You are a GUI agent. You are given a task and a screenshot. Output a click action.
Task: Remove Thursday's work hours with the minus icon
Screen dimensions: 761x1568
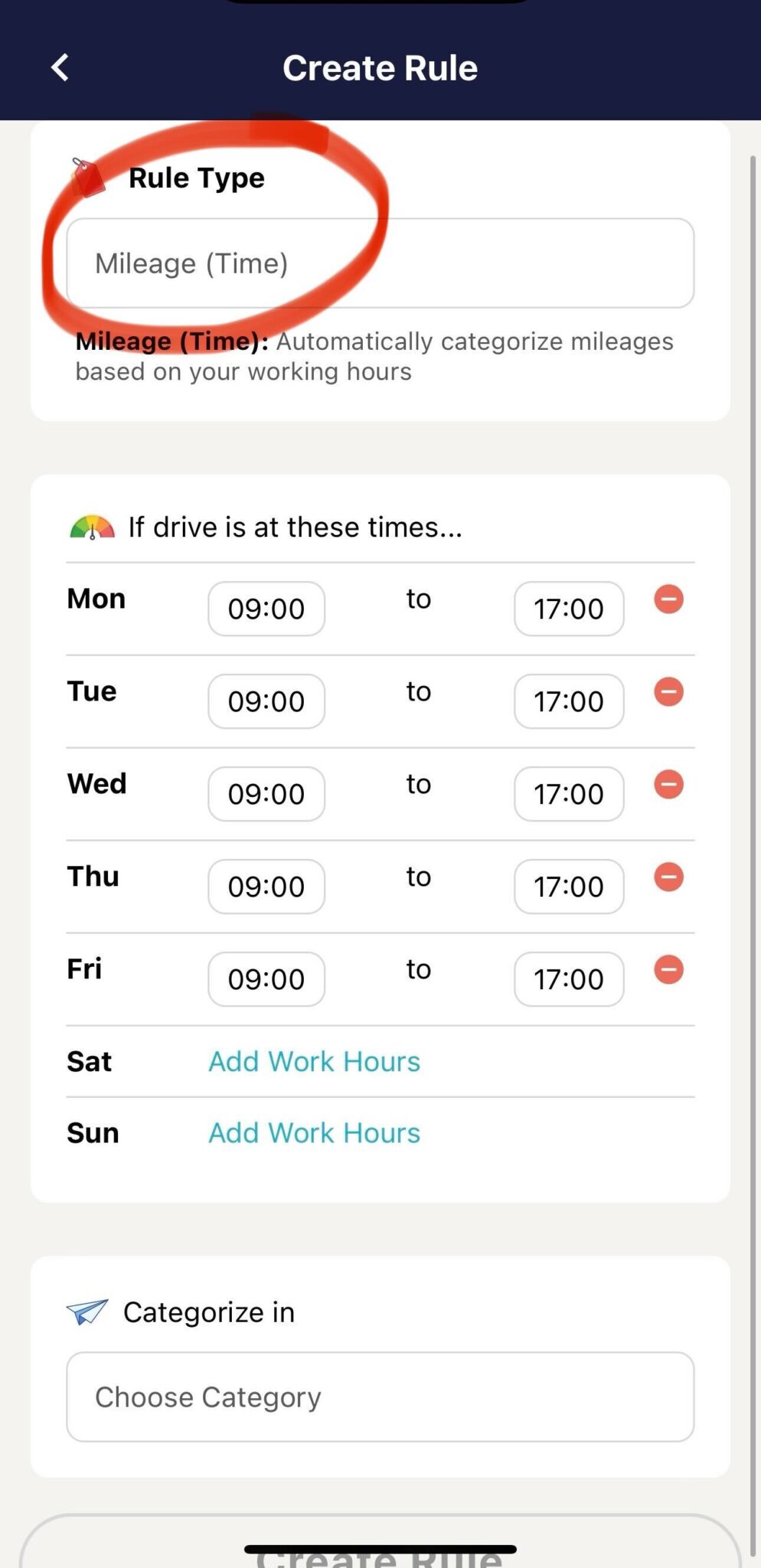point(668,877)
